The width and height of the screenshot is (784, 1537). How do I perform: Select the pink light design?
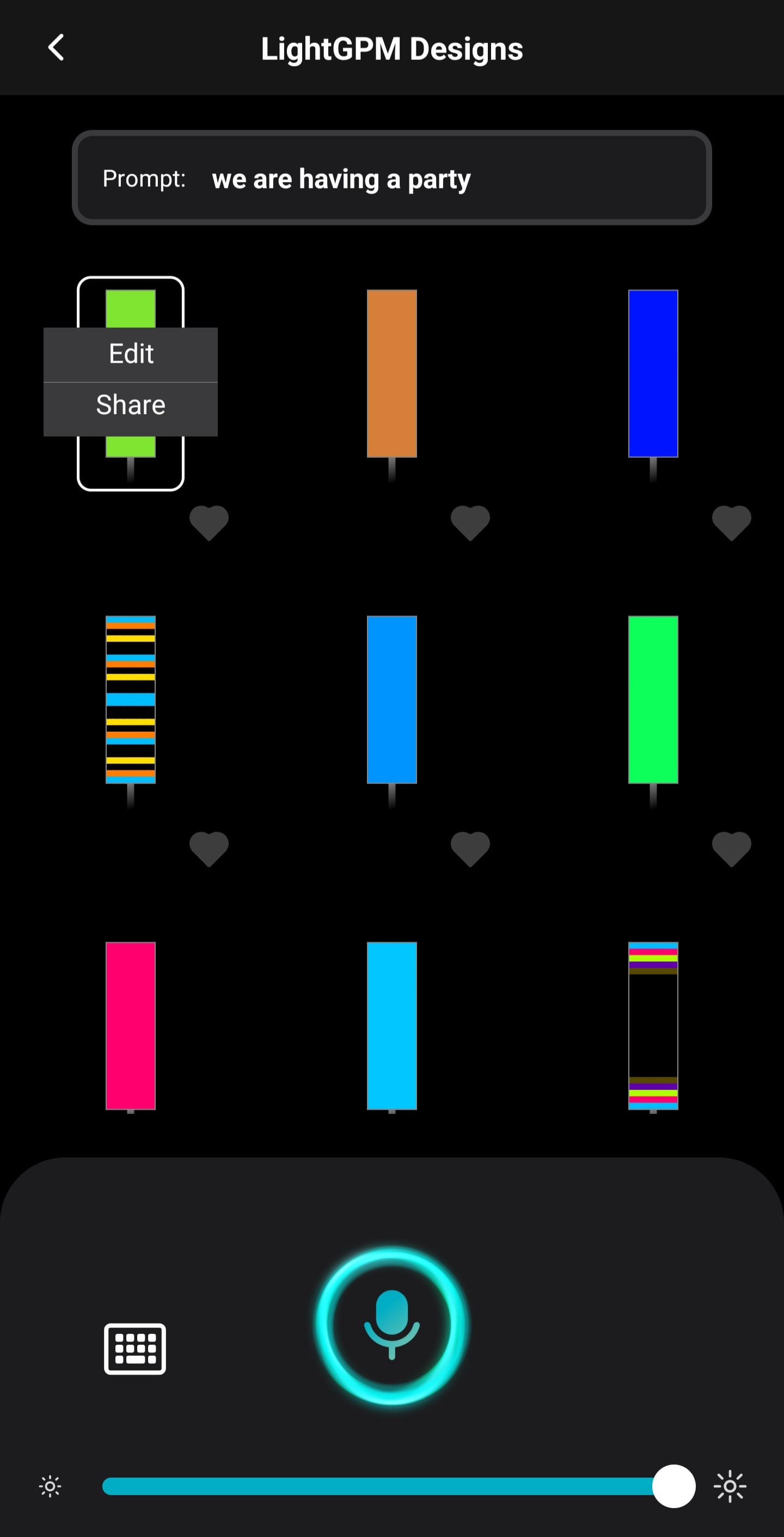tap(131, 1025)
